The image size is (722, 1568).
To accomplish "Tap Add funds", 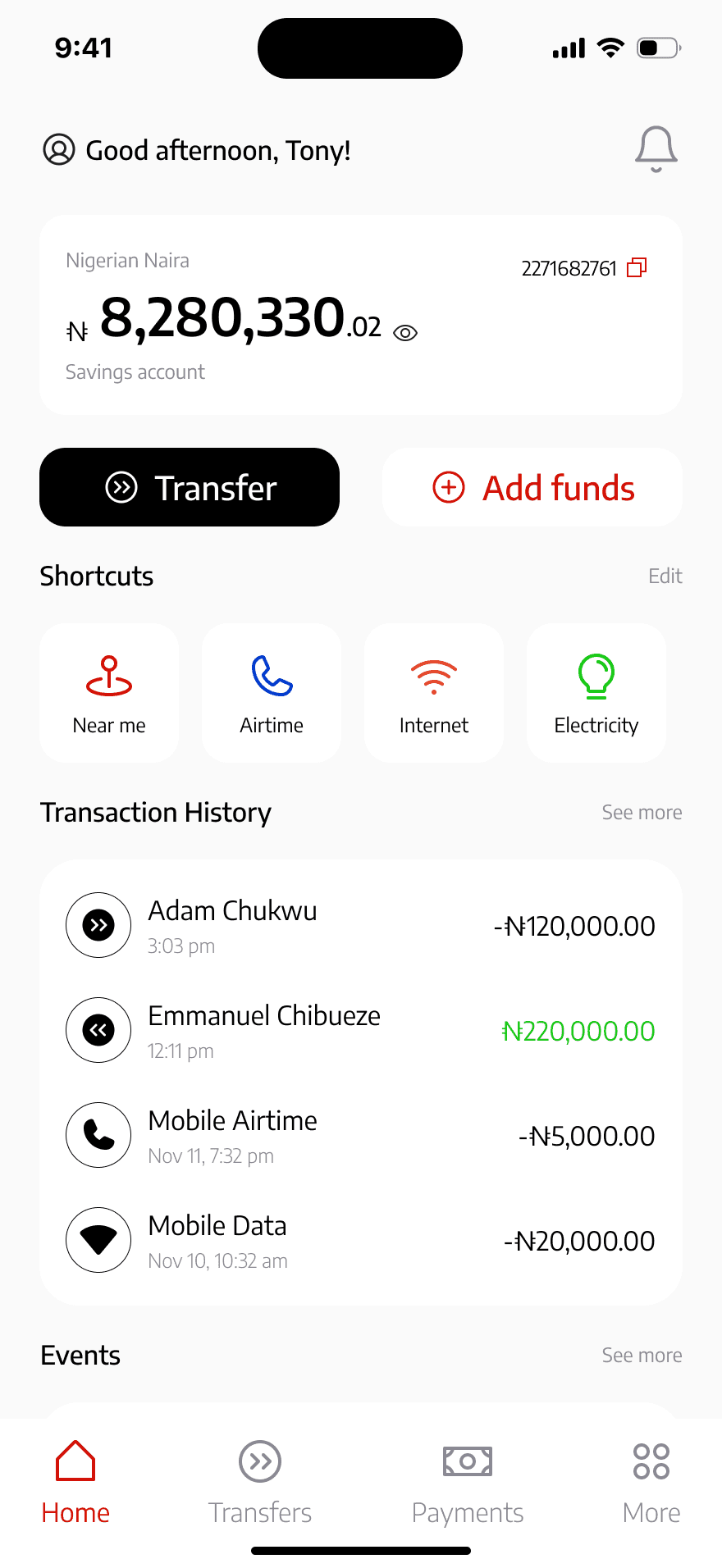I will (532, 487).
